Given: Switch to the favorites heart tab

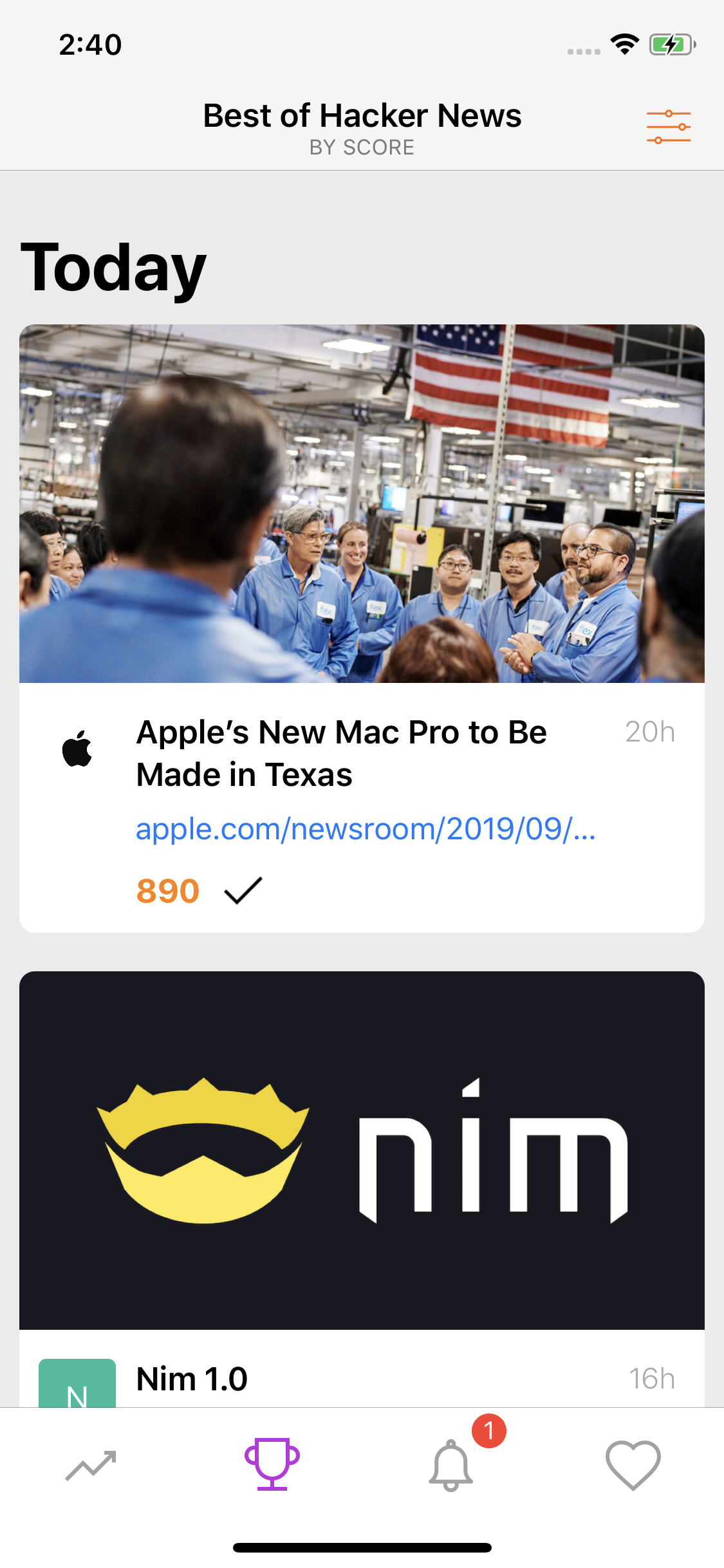Looking at the screenshot, I should point(633,1465).
